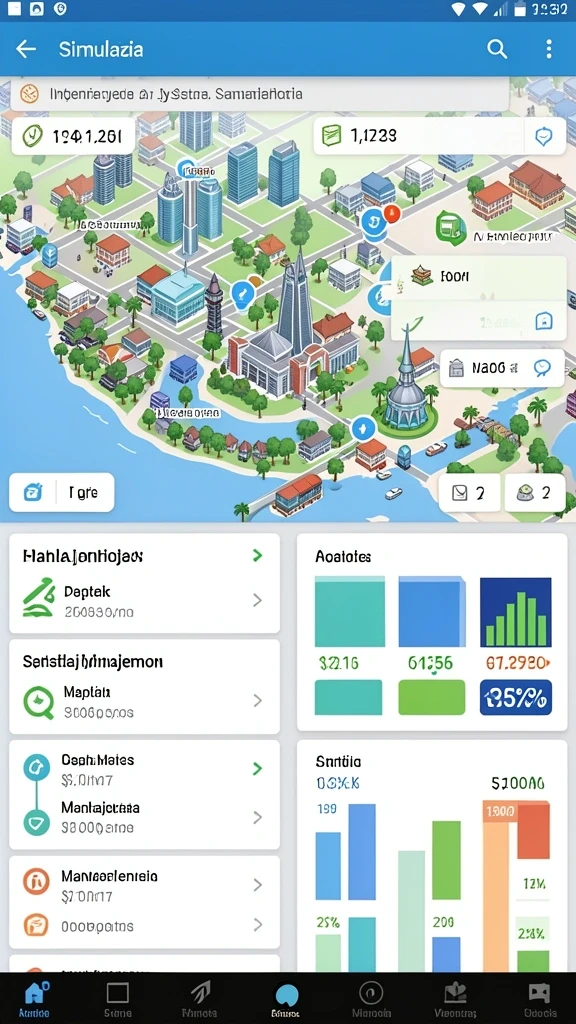Switch to the home tab in bottom bar
576x1024 pixels.
click(36, 999)
